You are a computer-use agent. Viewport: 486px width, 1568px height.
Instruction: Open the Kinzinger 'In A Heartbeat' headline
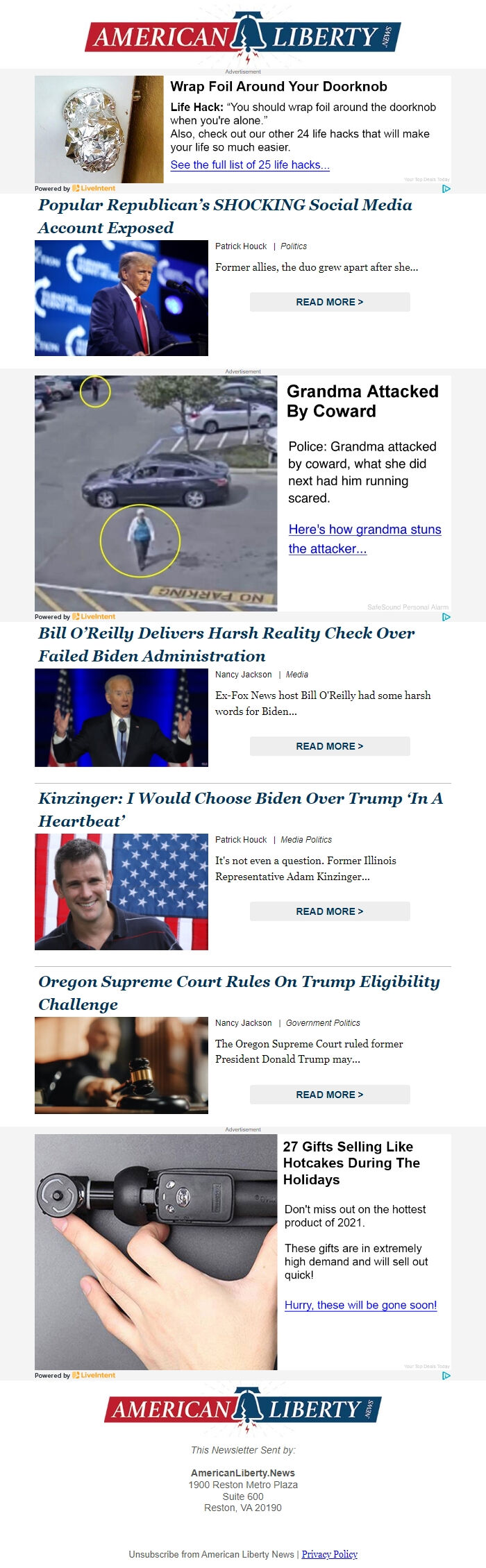click(240, 809)
